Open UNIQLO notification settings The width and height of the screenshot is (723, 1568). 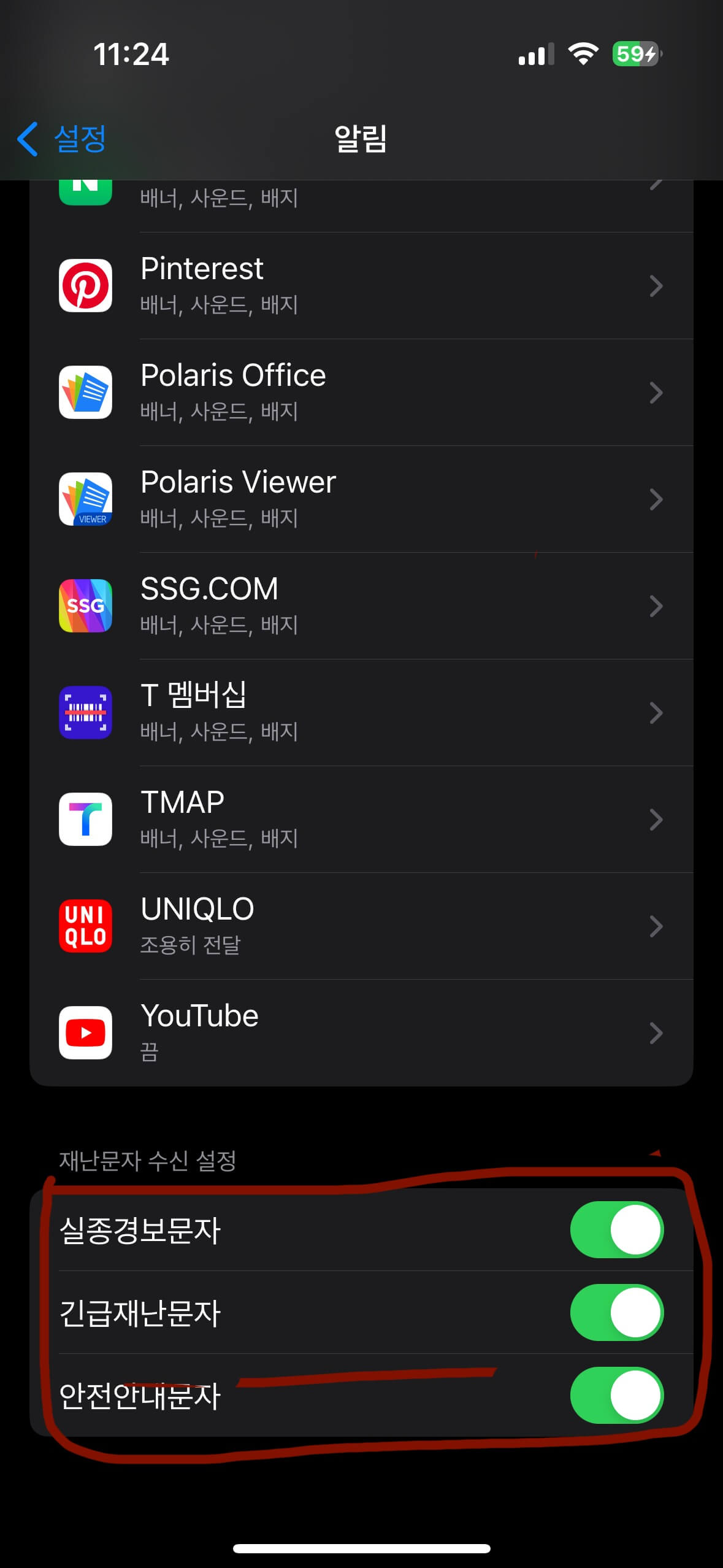(x=361, y=926)
